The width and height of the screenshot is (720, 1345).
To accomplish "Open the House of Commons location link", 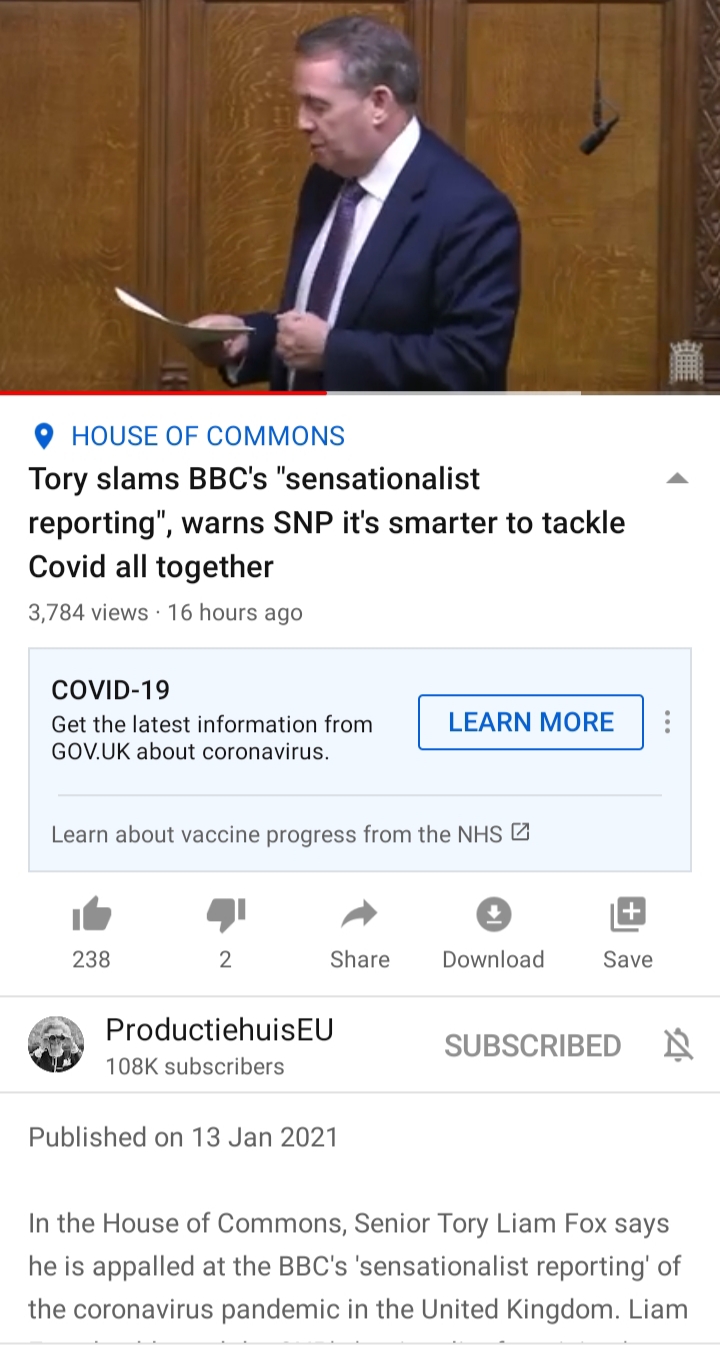I will click(x=207, y=436).
